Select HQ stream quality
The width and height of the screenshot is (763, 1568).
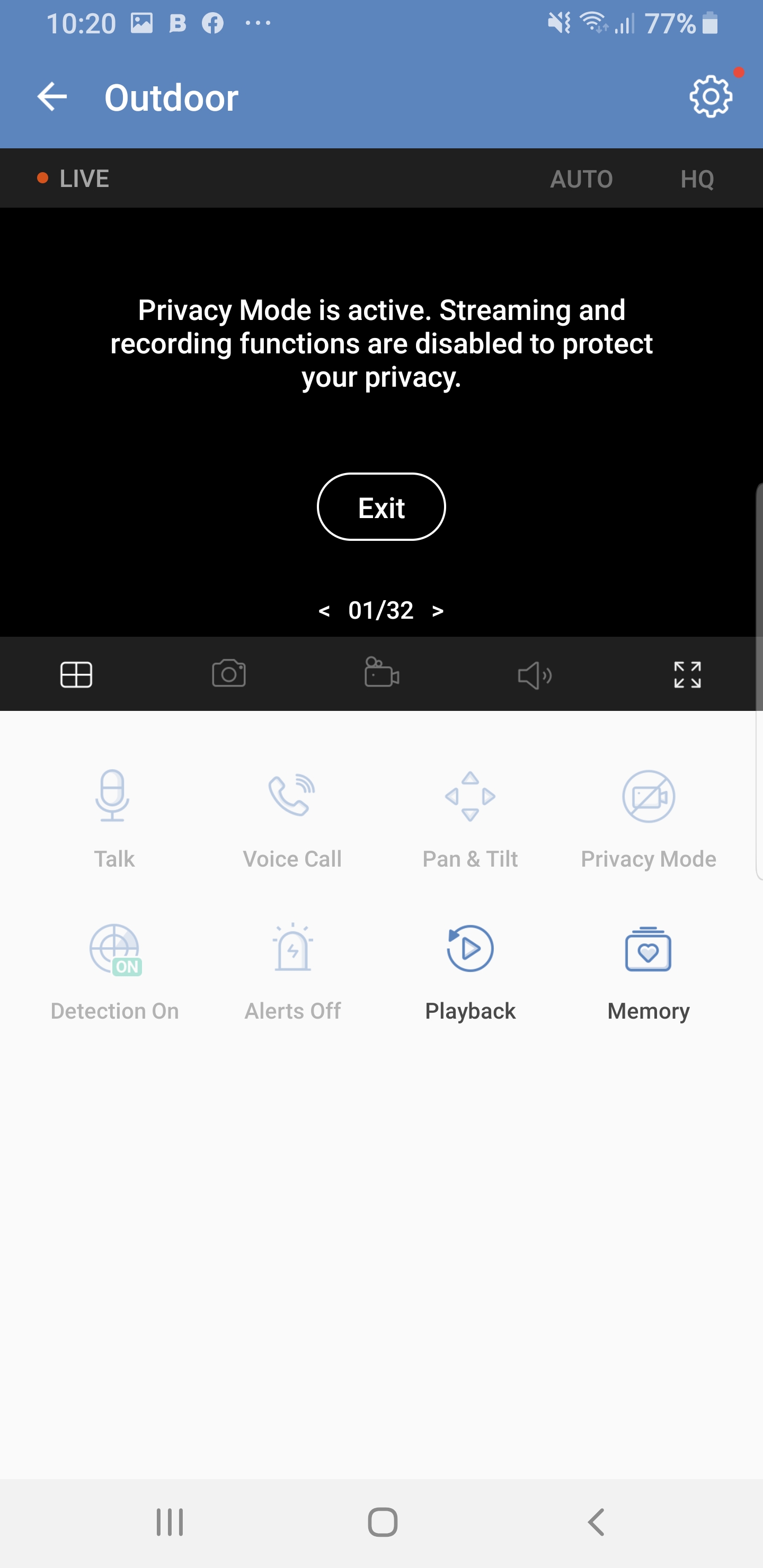[x=697, y=179]
